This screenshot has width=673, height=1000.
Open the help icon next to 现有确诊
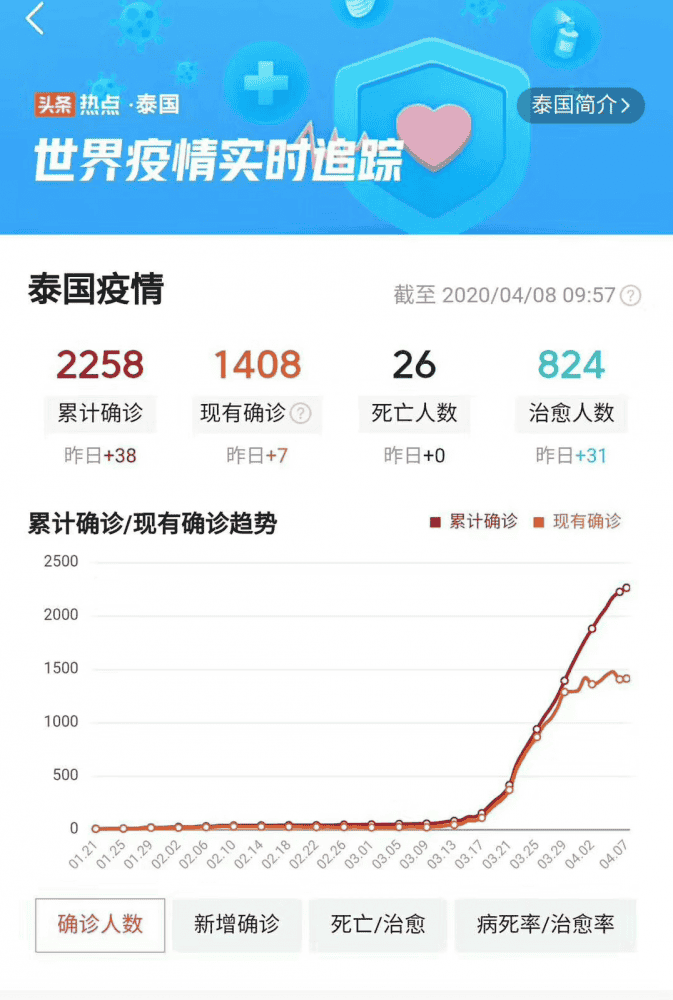[300, 413]
